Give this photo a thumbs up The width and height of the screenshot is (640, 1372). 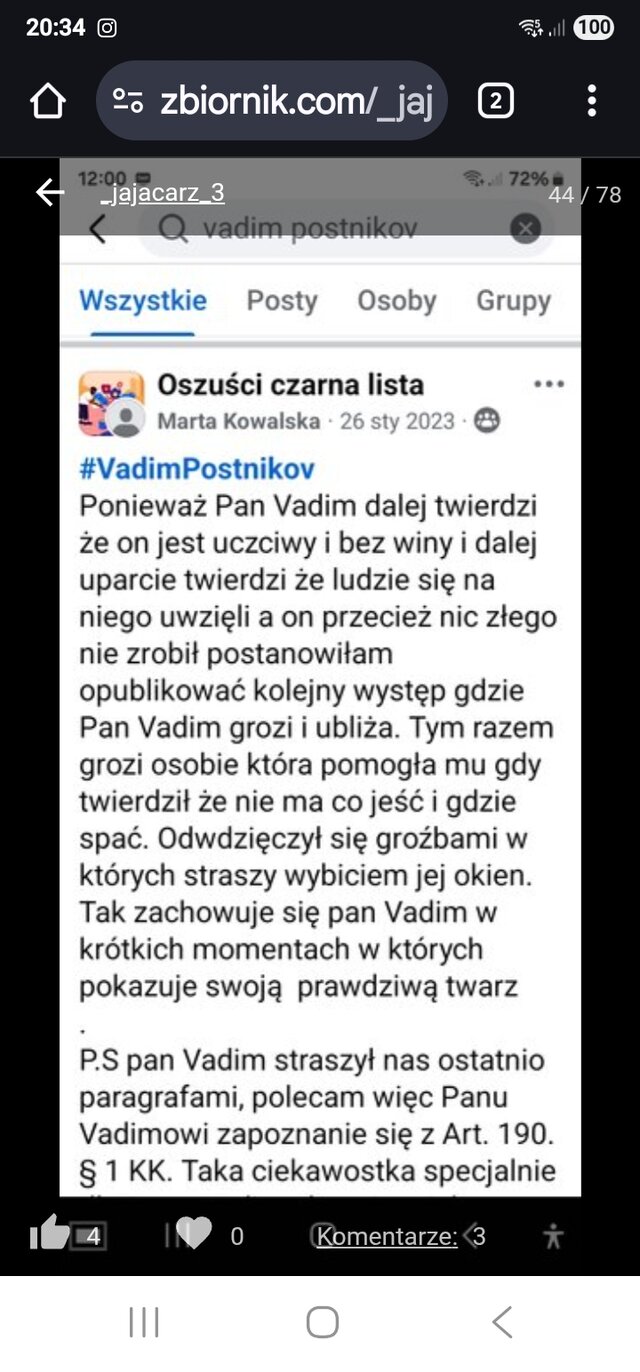click(x=48, y=1235)
